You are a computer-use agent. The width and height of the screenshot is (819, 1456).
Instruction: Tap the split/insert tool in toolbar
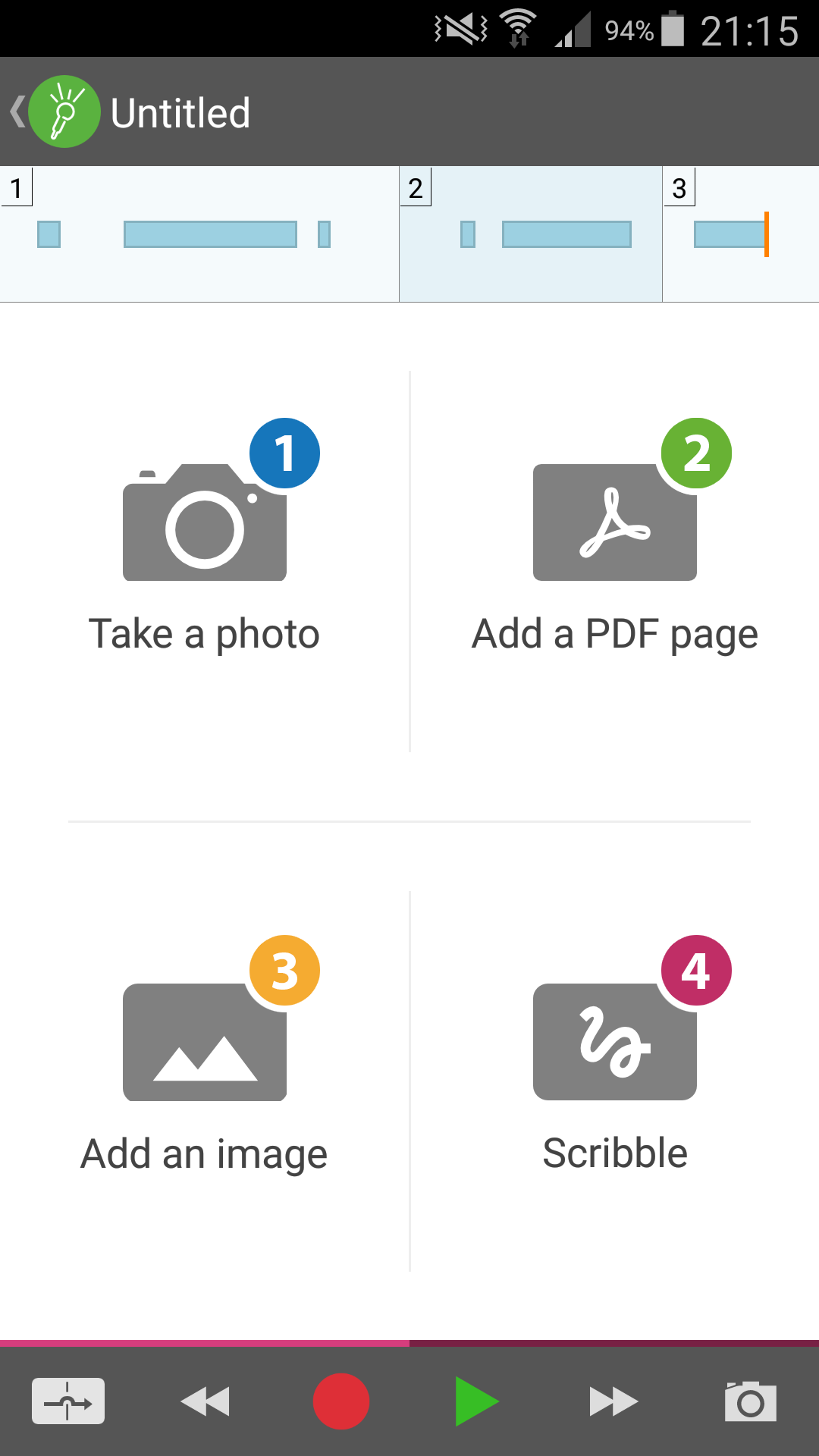(x=68, y=1401)
